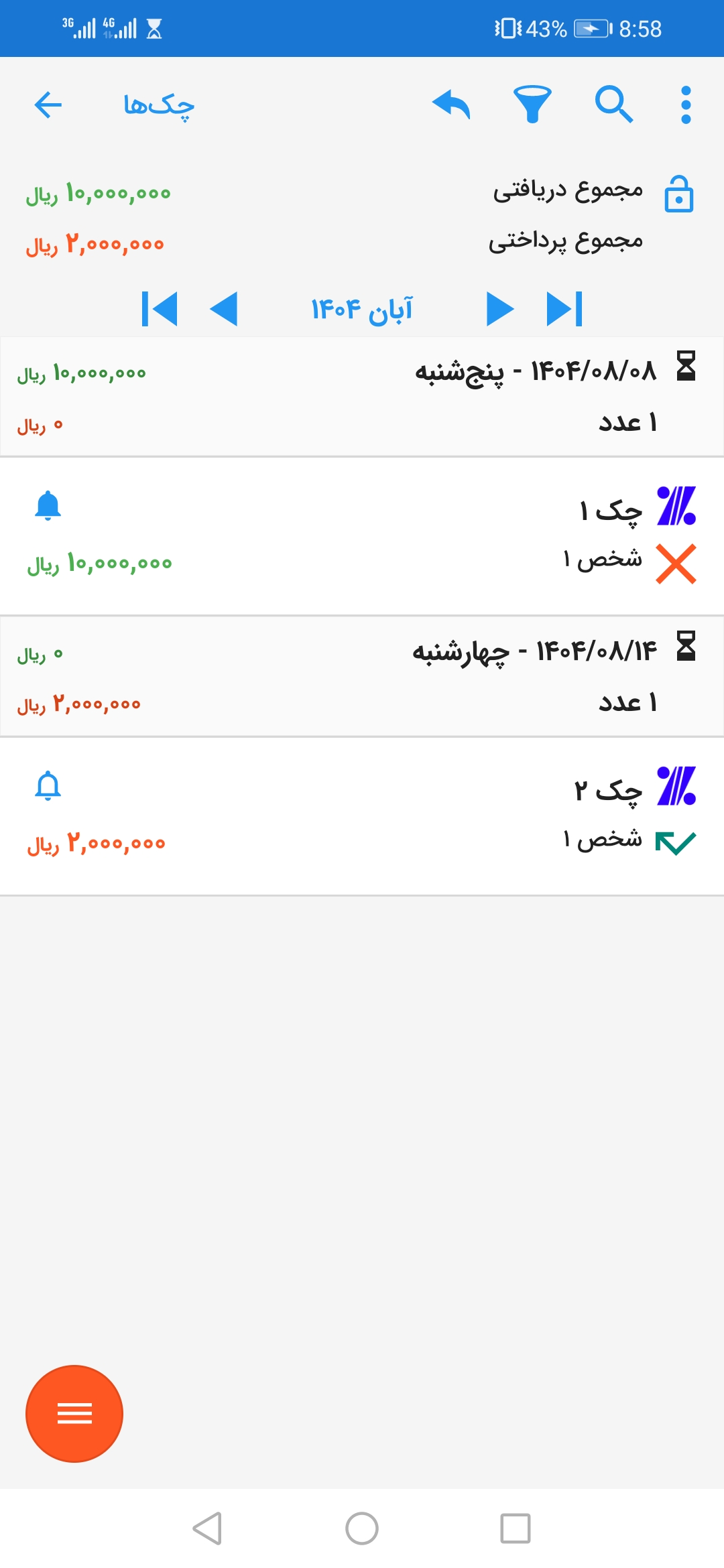This screenshot has height=1568, width=724.
Task: Open the overflow menu
Action: coord(685,105)
